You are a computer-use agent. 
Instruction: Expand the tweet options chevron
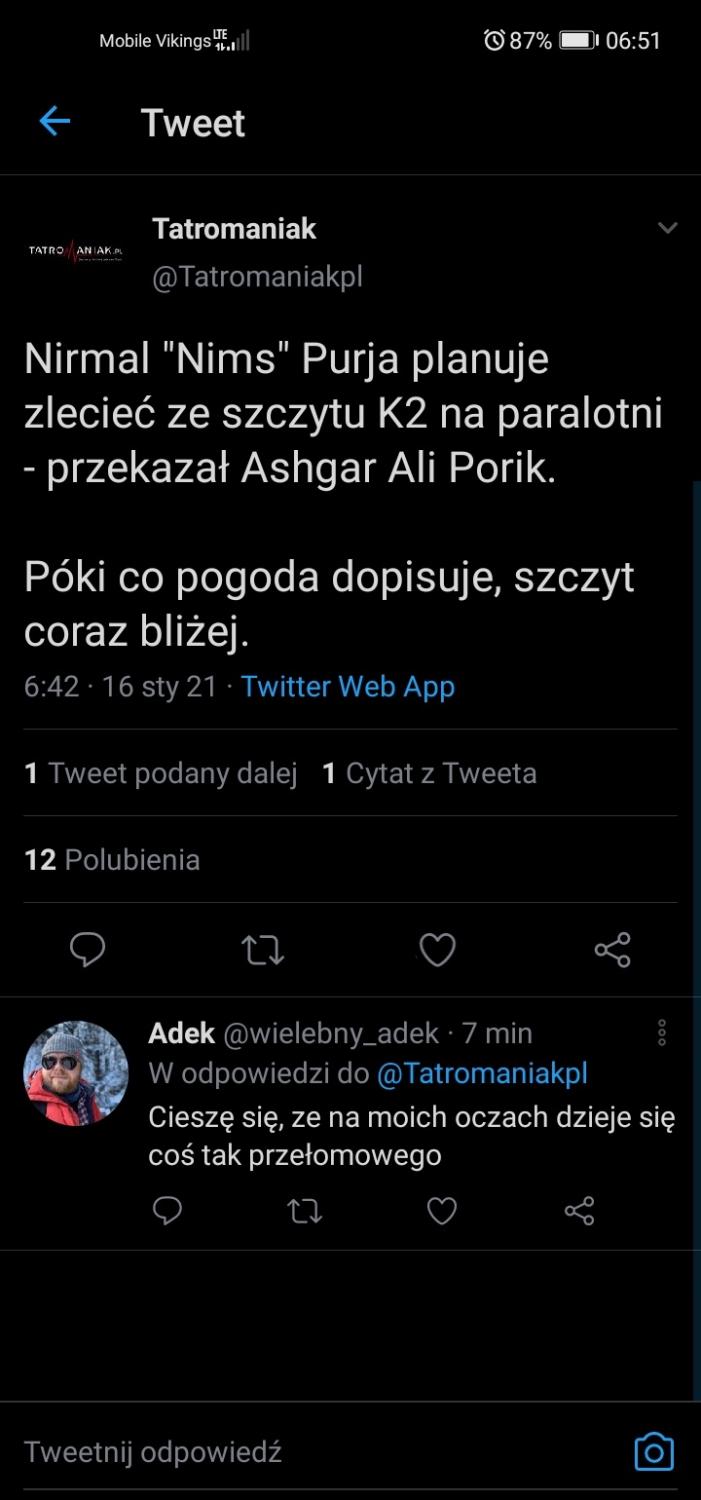pyautogui.click(x=667, y=229)
